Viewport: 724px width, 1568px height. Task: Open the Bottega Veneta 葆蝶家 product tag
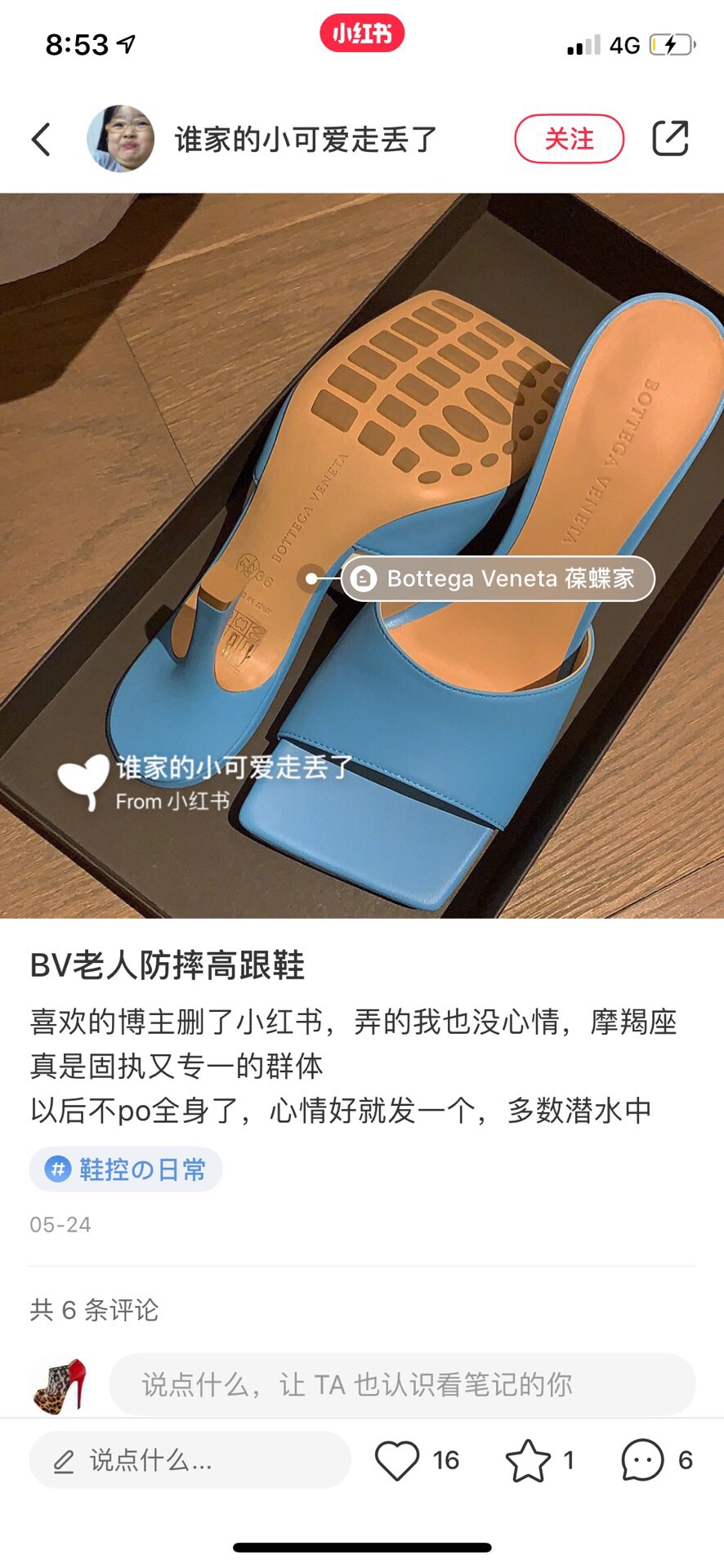click(498, 578)
